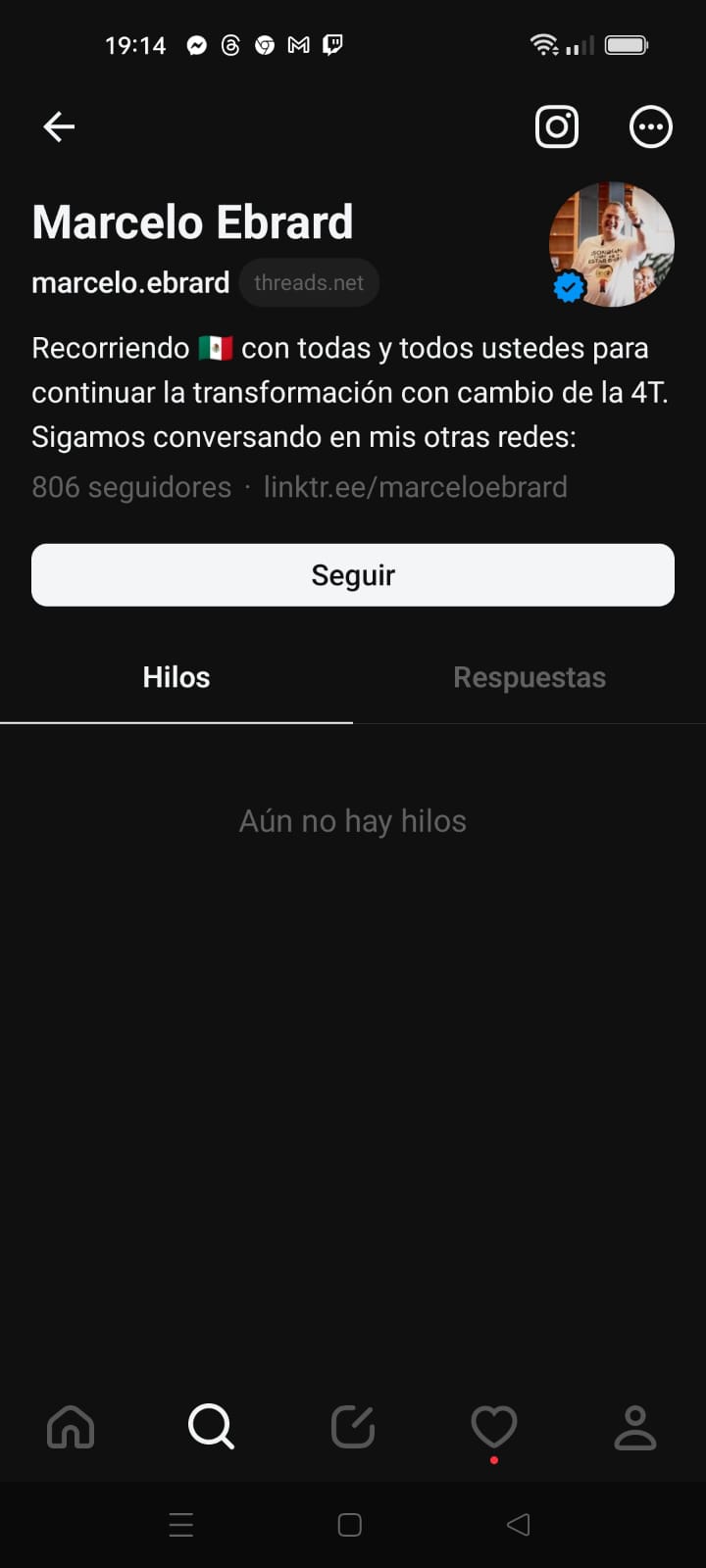706x1568 pixels.
Task: Go to the home feed tab
Action: [x=71, y=1427]
